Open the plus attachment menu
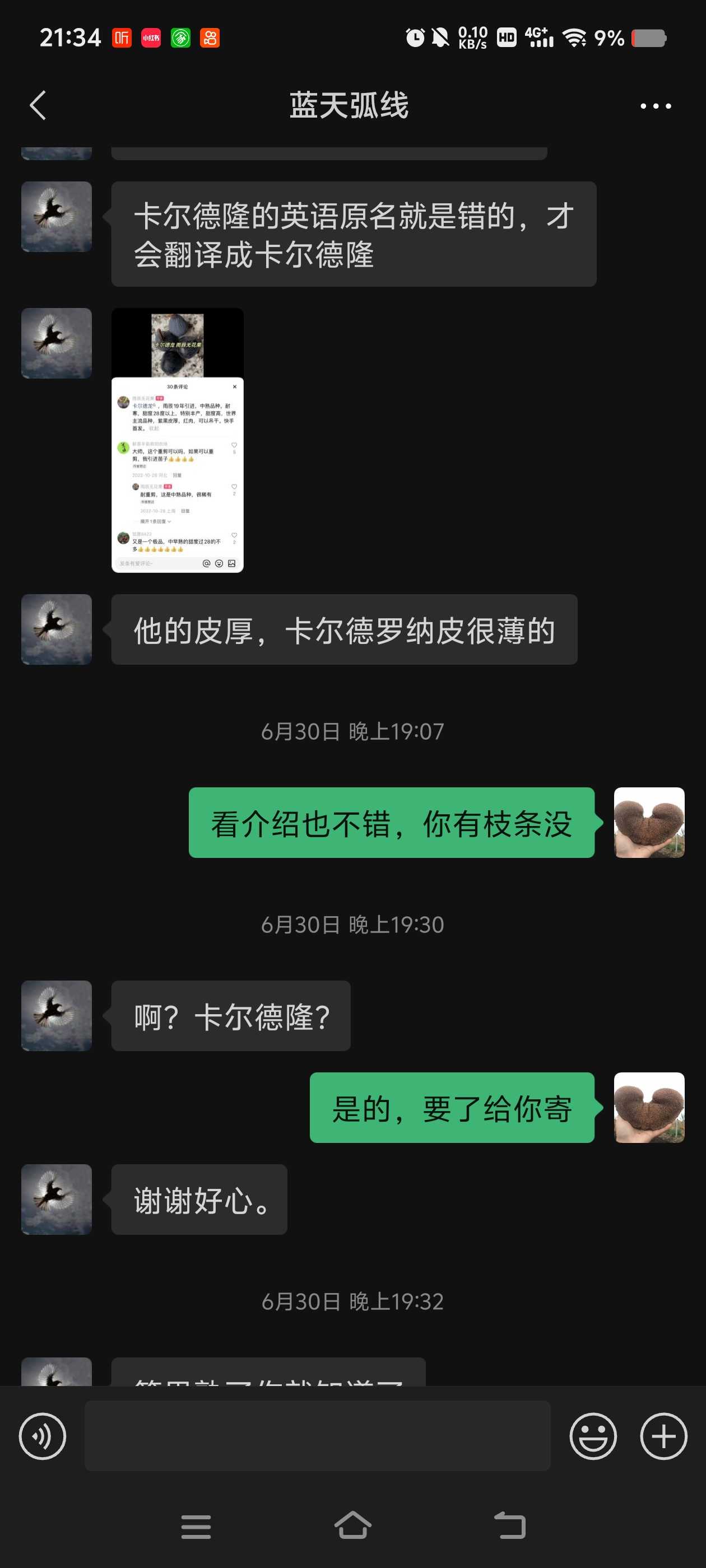Viewport: 706px width, 1568px height. 663,1436
